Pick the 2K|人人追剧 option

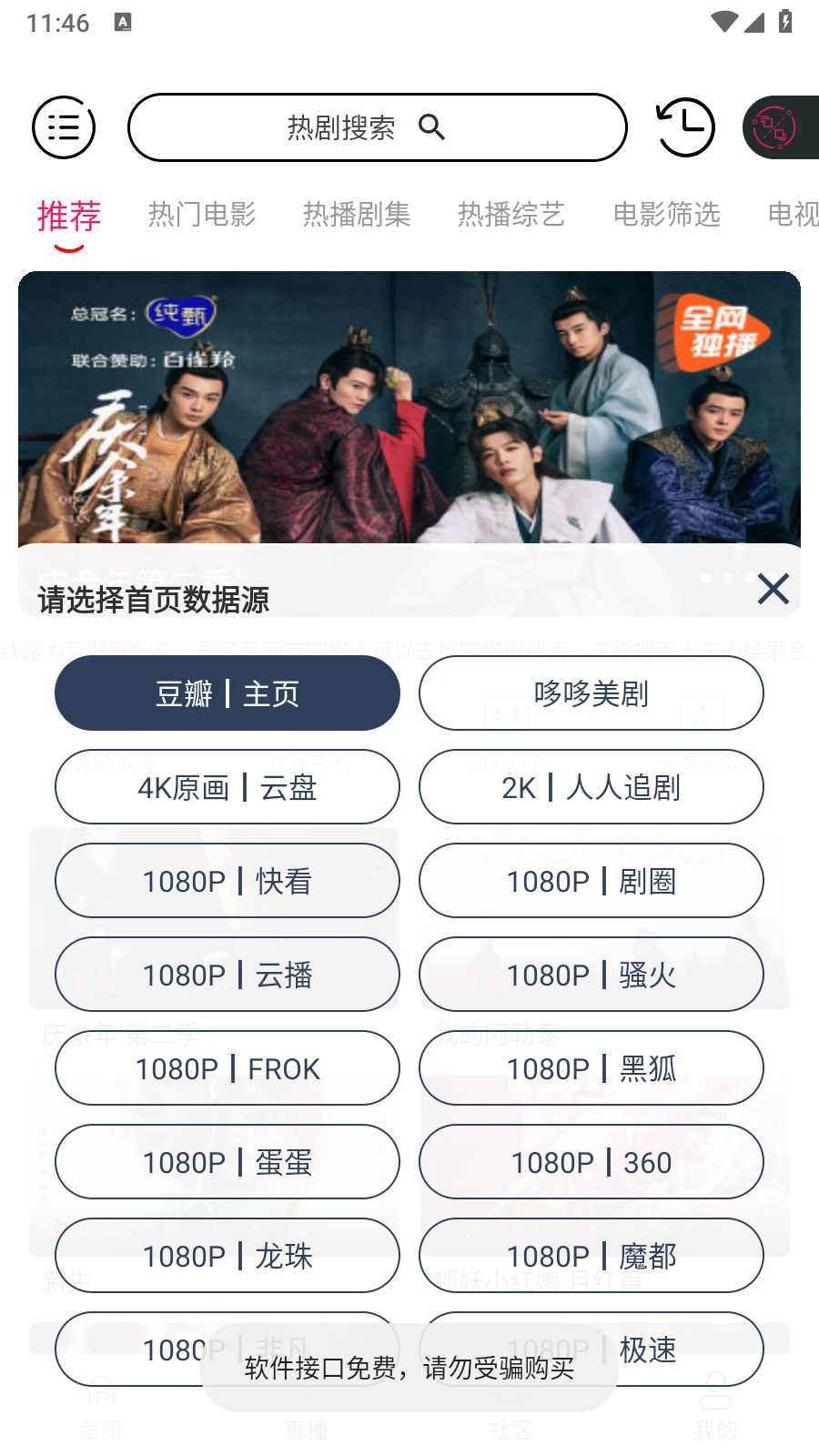tap(591, 787)
